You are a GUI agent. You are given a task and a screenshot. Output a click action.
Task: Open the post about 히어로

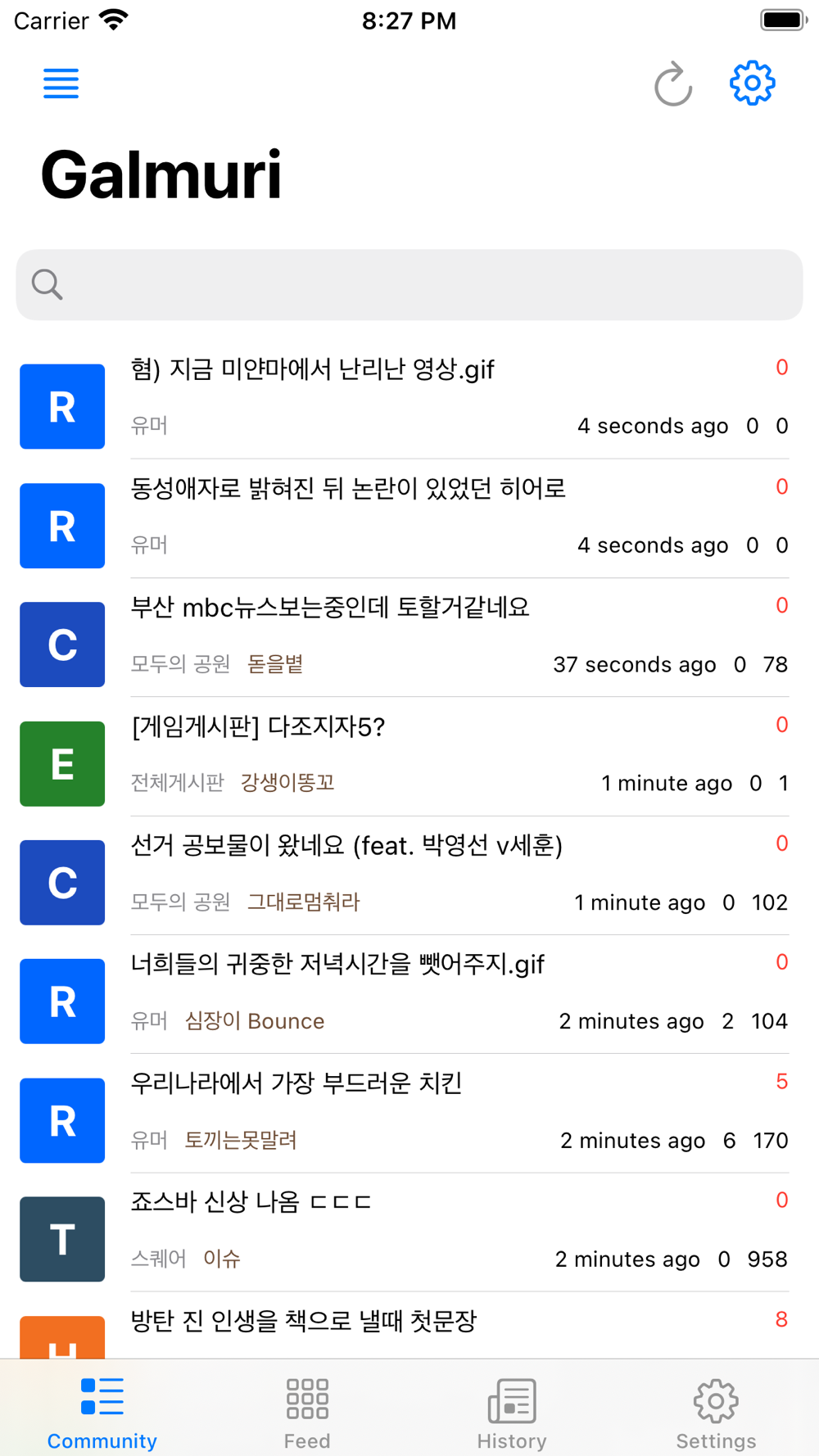[409, 518]
